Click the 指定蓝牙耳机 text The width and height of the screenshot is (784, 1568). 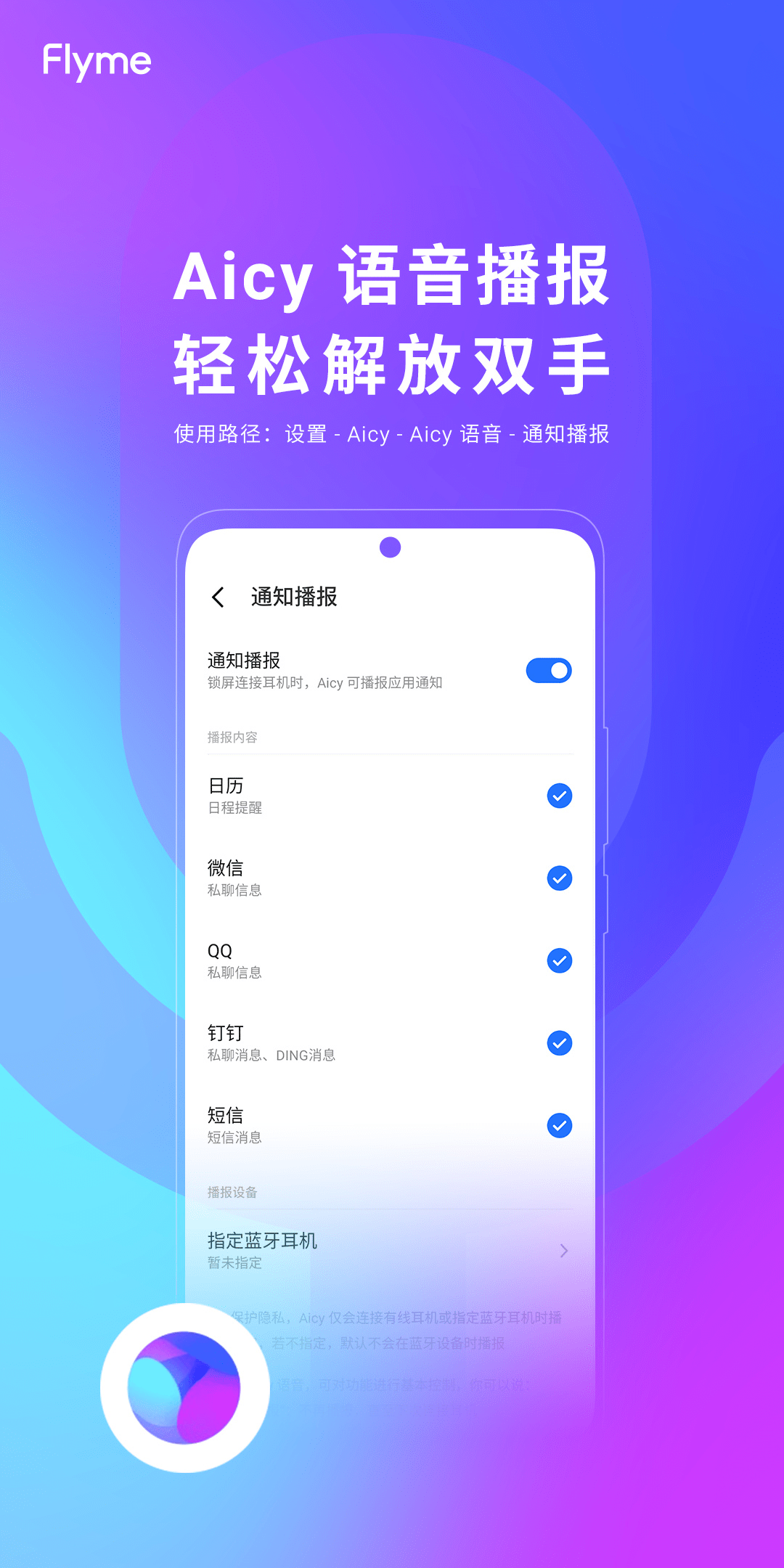coord(262,1241)
